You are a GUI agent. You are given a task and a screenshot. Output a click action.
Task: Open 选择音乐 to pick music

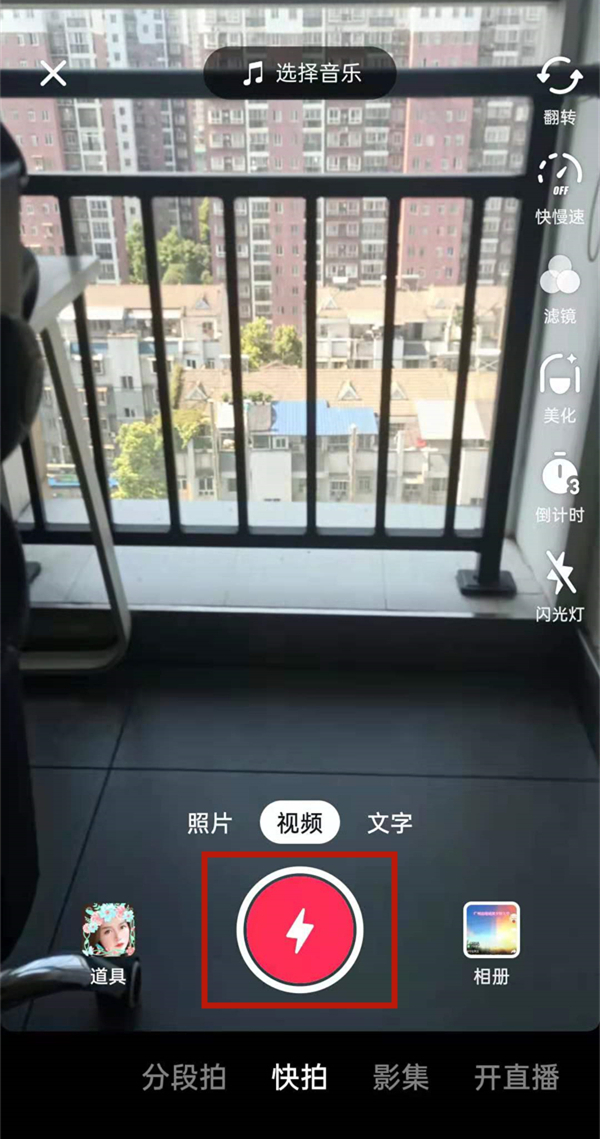pos(300,73)
